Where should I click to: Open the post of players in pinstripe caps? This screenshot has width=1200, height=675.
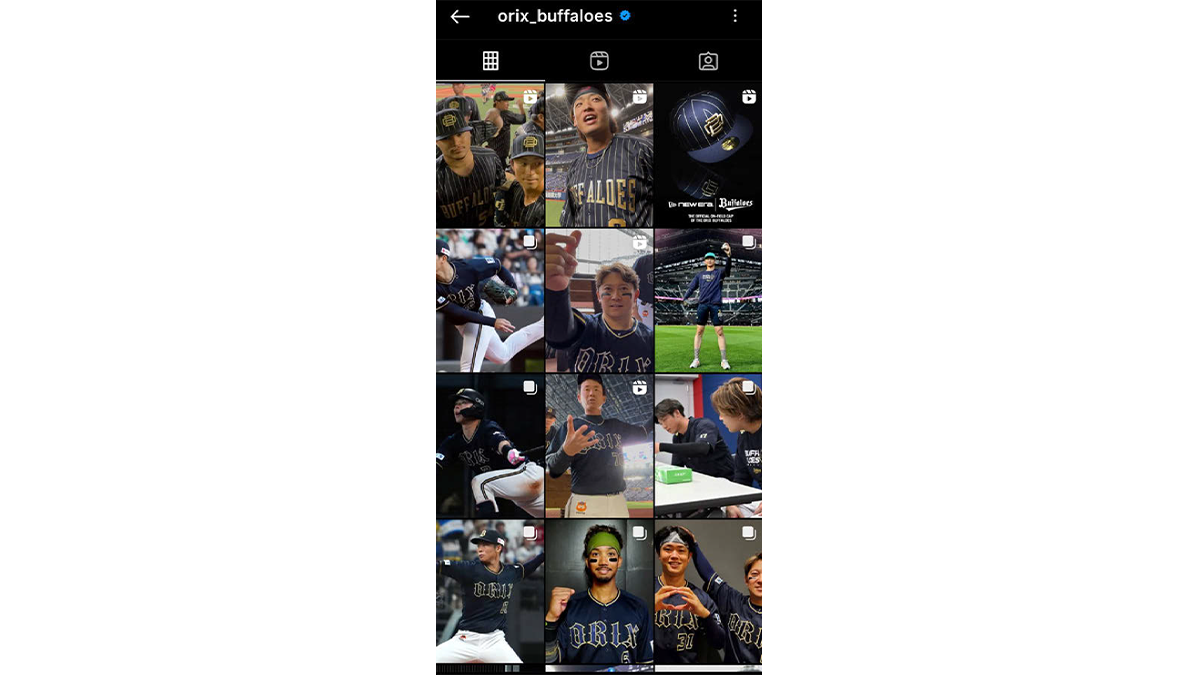(490, 155)
